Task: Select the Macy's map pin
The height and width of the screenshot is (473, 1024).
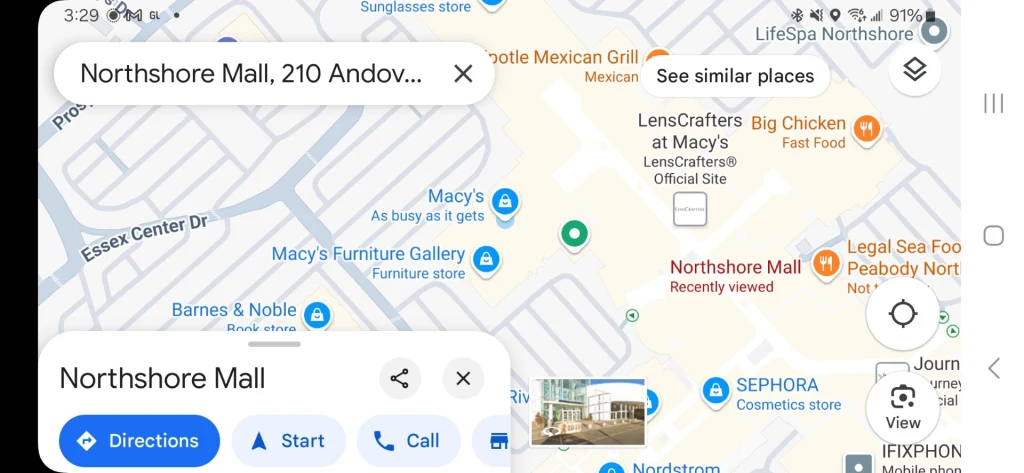Action: (506, 201)
